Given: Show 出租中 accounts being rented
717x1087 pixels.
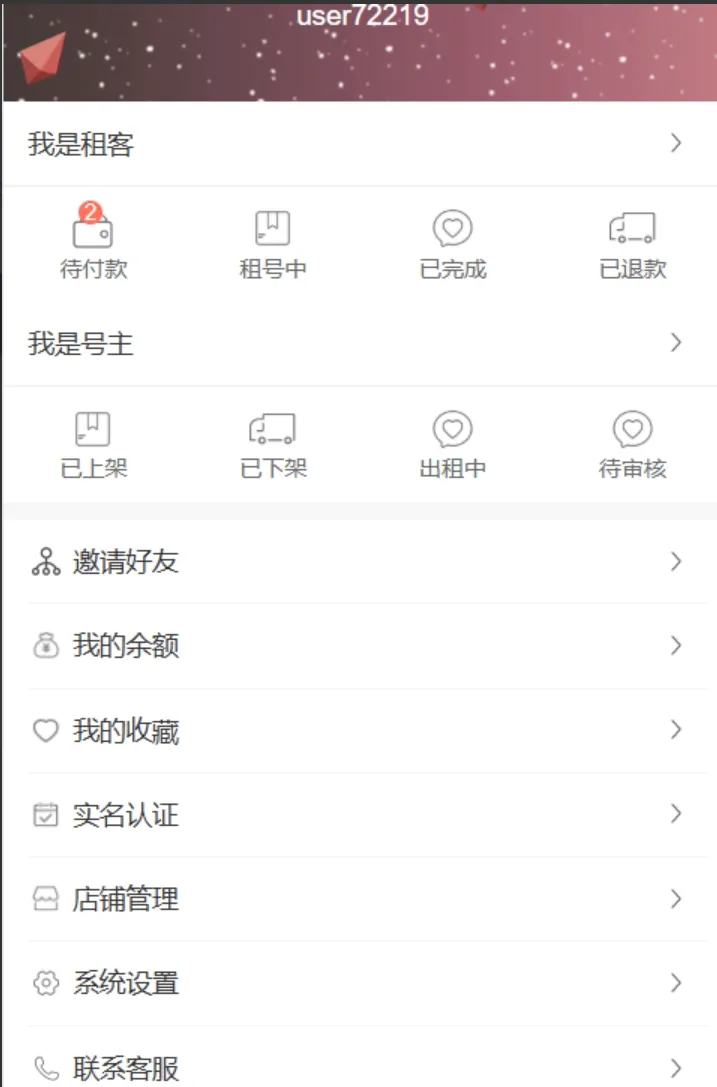Looking at the screenshot, I should click(x=453, y=445).
